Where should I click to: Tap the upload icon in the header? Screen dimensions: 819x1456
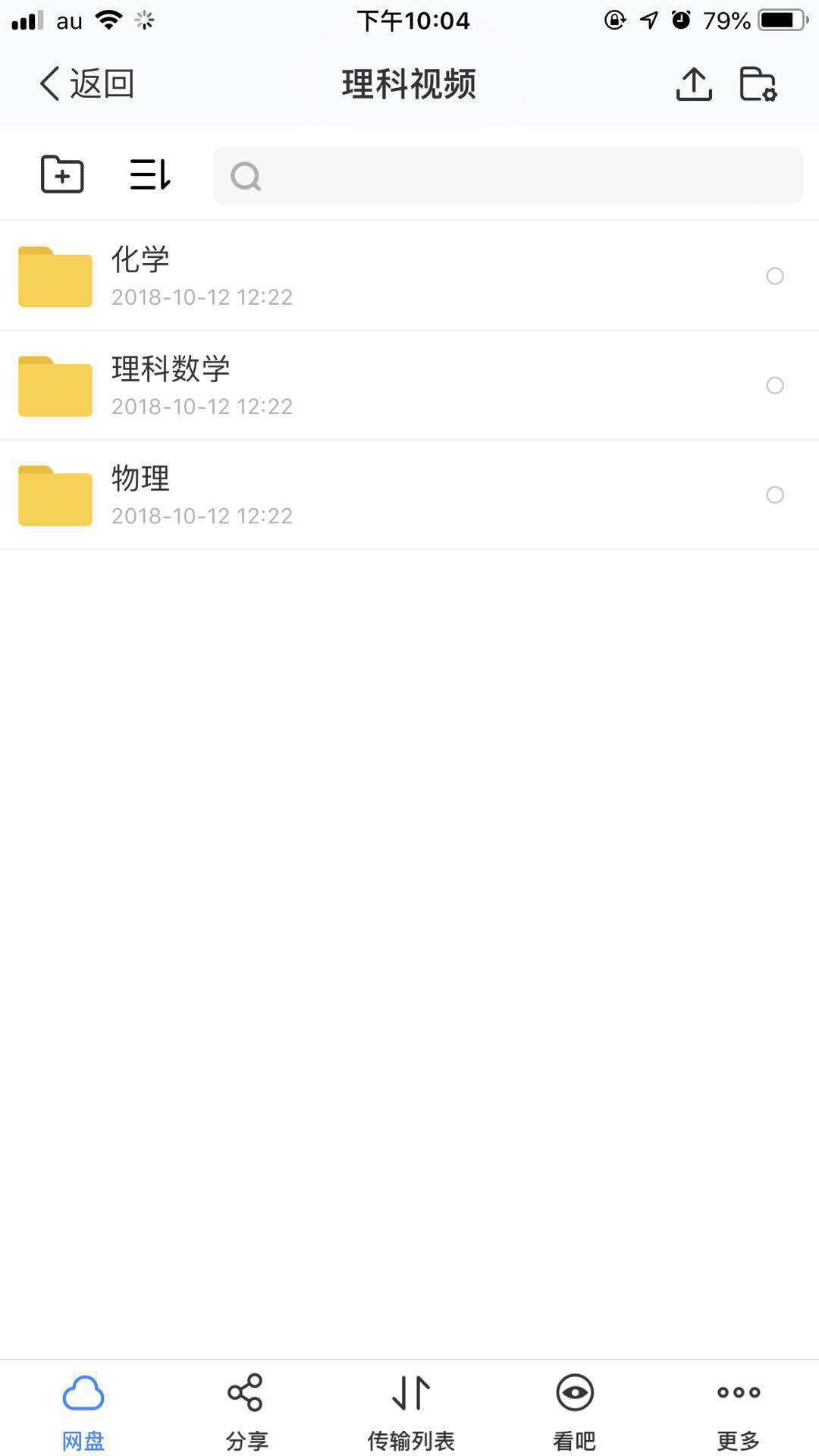pyautogui.click(x=694, y=83)
